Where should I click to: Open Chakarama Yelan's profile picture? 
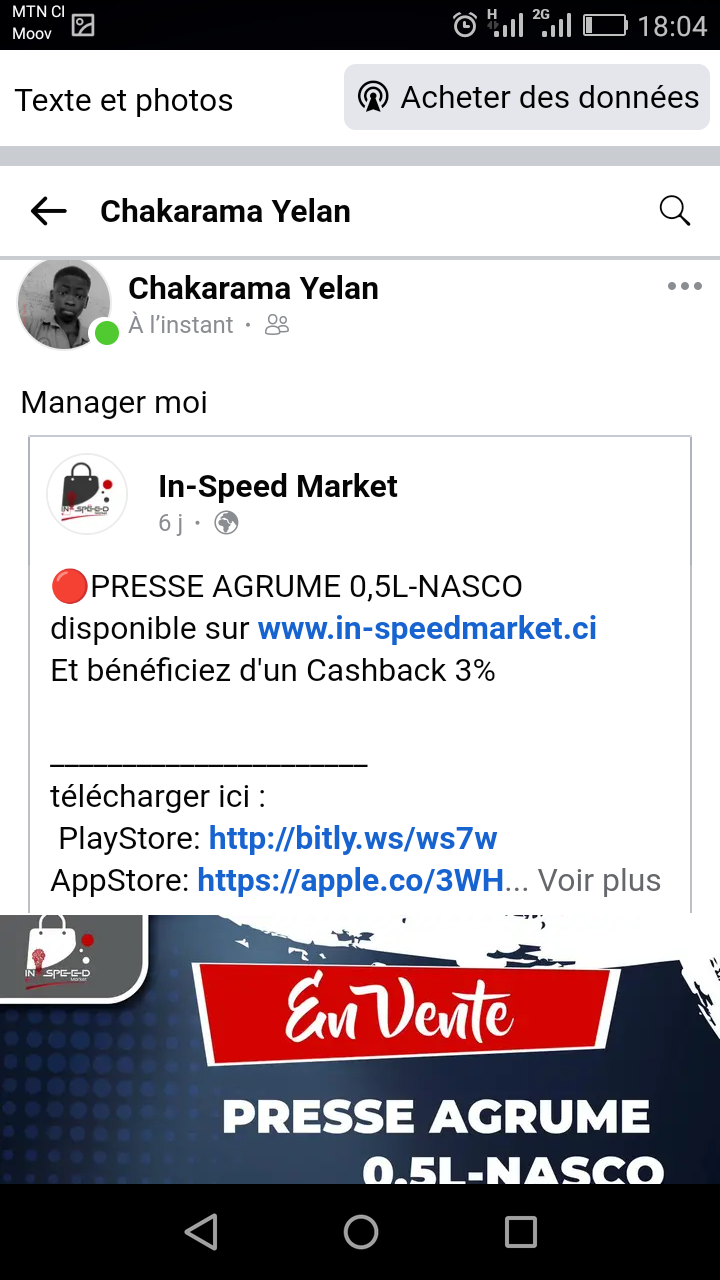pyautogui.click(x=64, y=303)
